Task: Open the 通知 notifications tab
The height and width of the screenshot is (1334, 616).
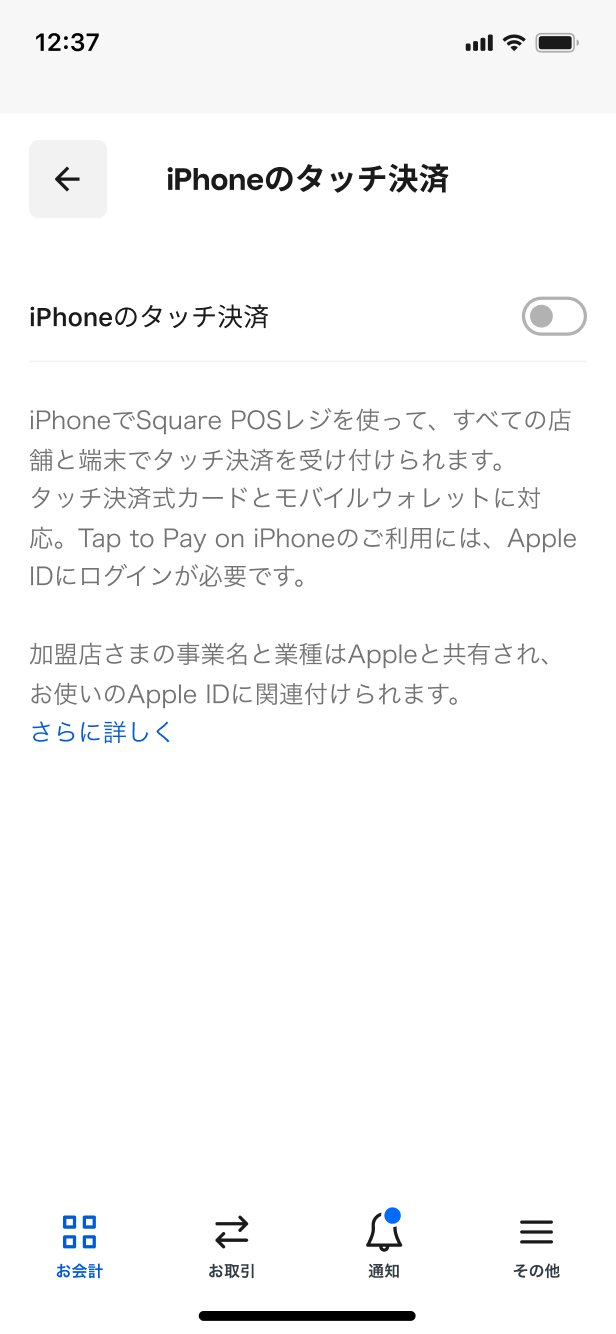Action: tap(384, 1245)
